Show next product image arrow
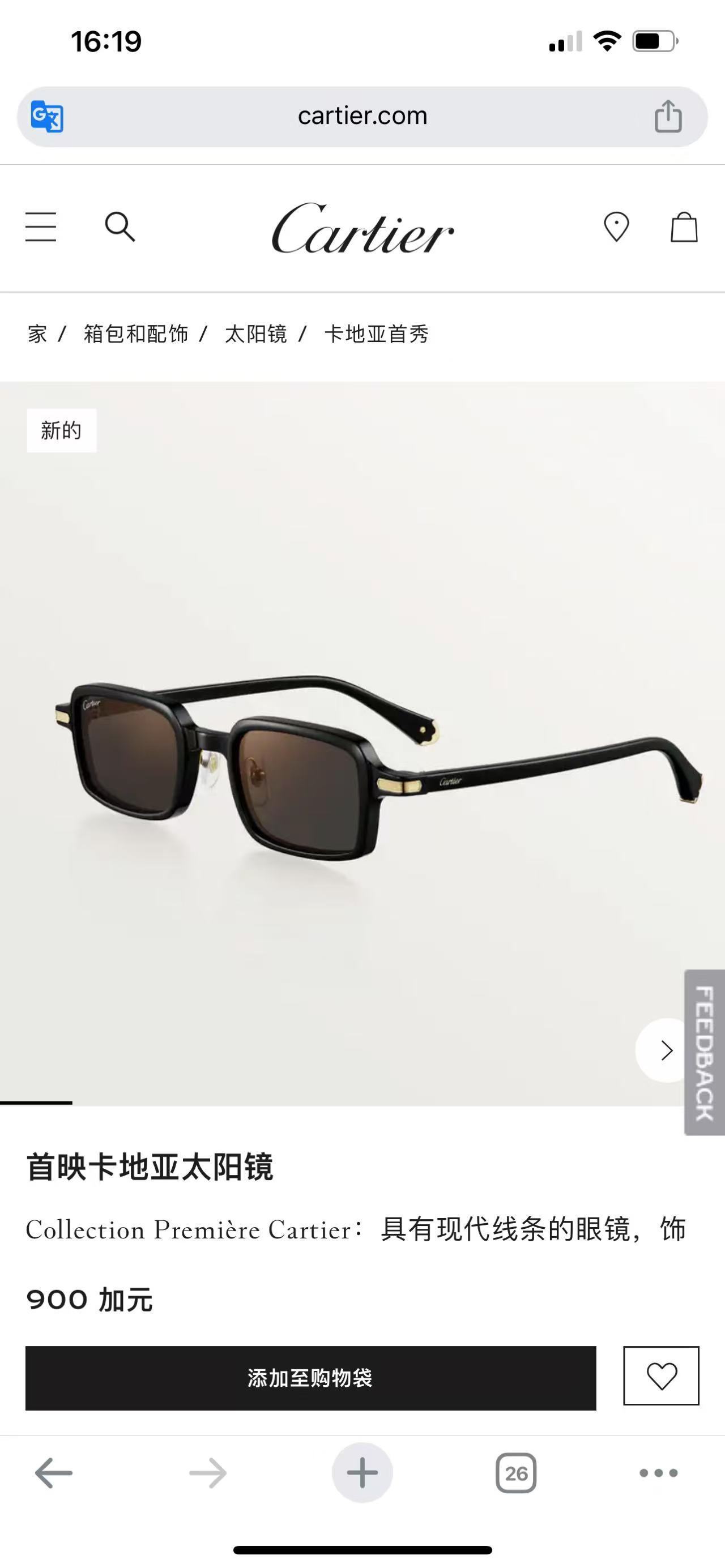The width and height of the screenshot is (725, 1568). pyautogui.click(x=666, y=1050)
